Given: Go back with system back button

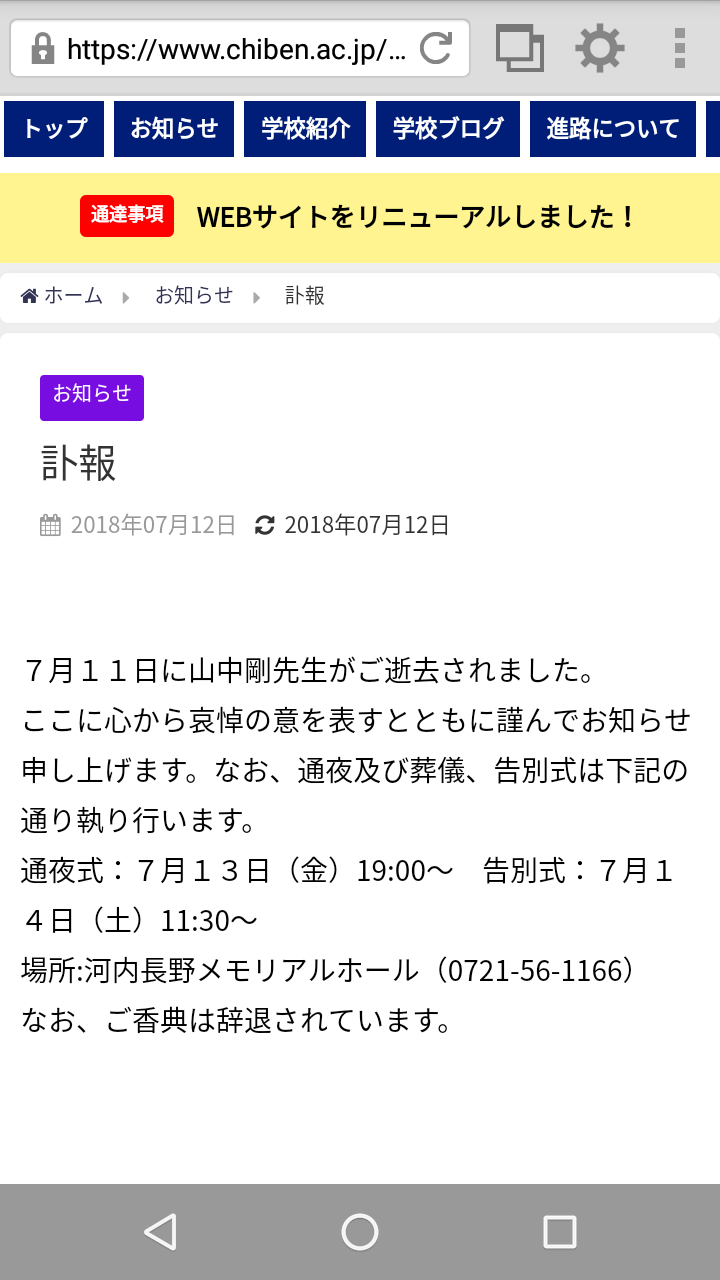Looking at the screenshot, I should tap(160, 1232).
